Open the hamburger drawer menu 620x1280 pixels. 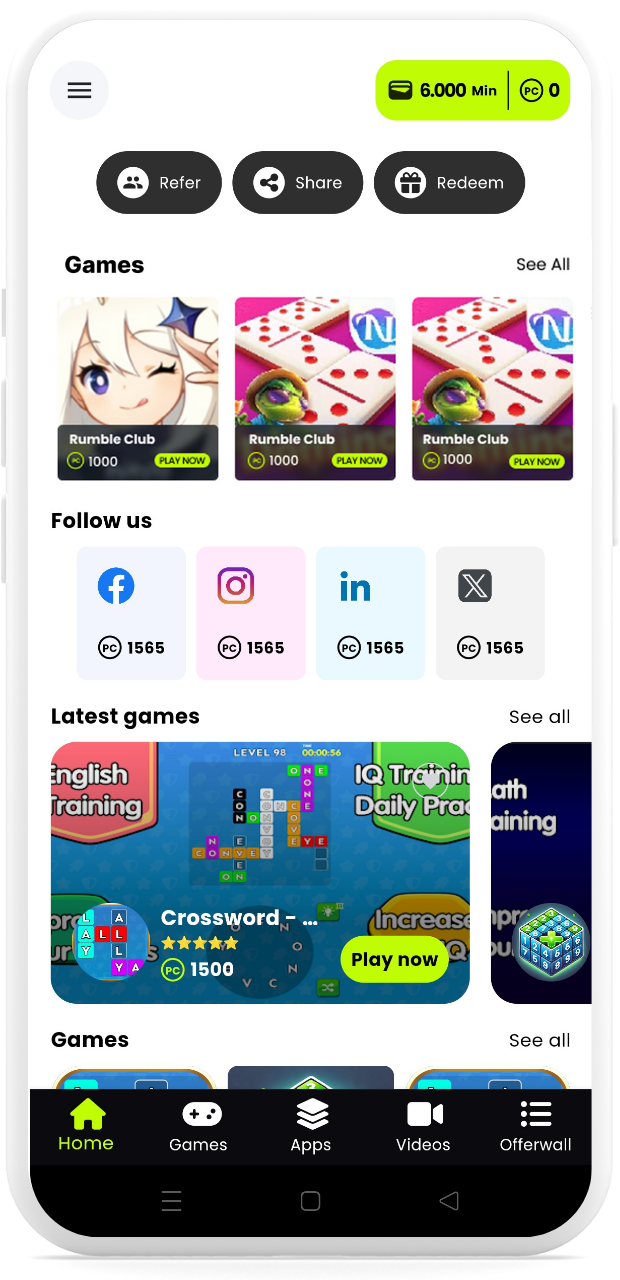point(79,90)
